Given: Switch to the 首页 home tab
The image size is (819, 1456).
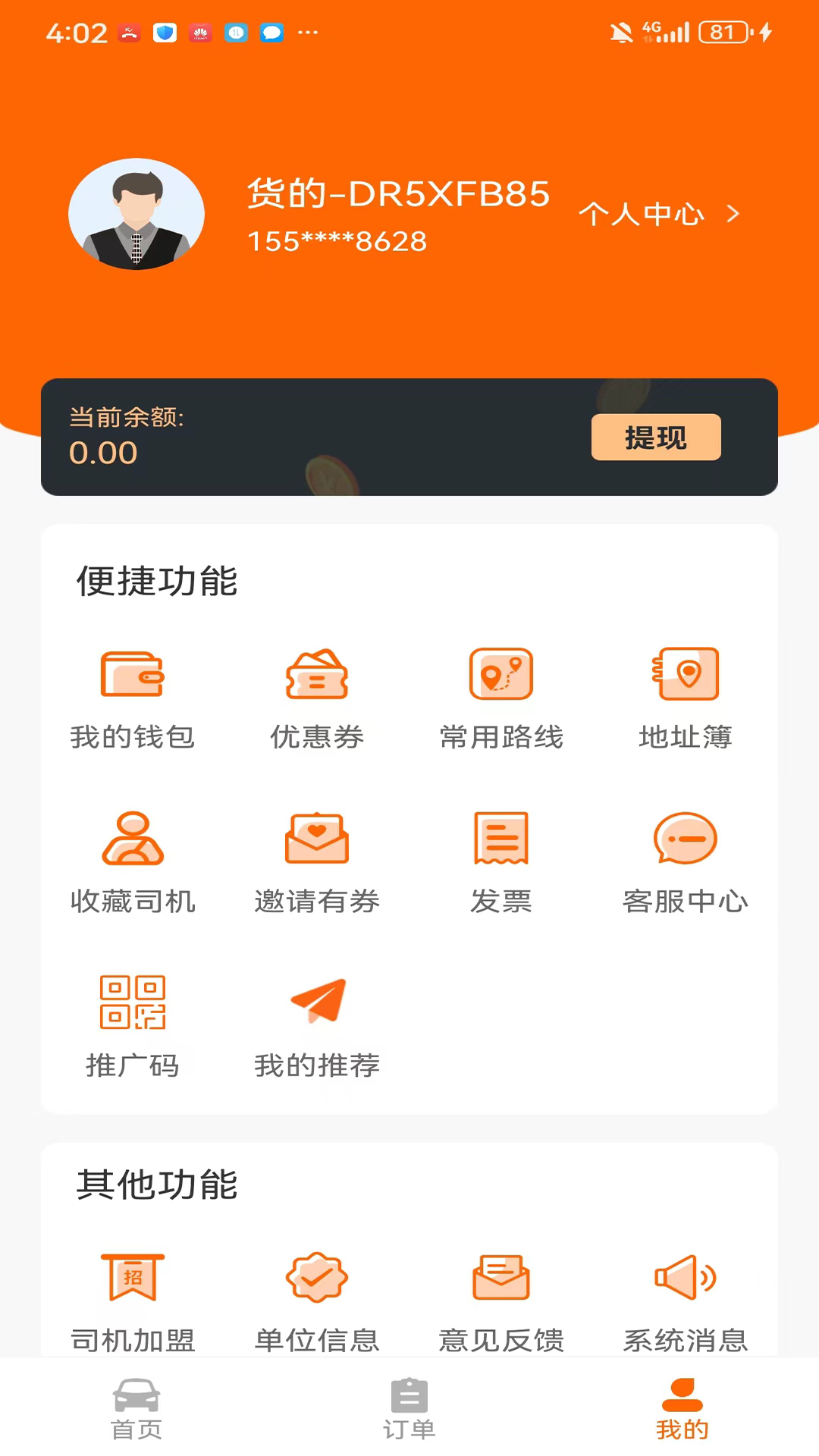Looking at the screenshot, I should pyautogui.click(x=136, y=1408).
